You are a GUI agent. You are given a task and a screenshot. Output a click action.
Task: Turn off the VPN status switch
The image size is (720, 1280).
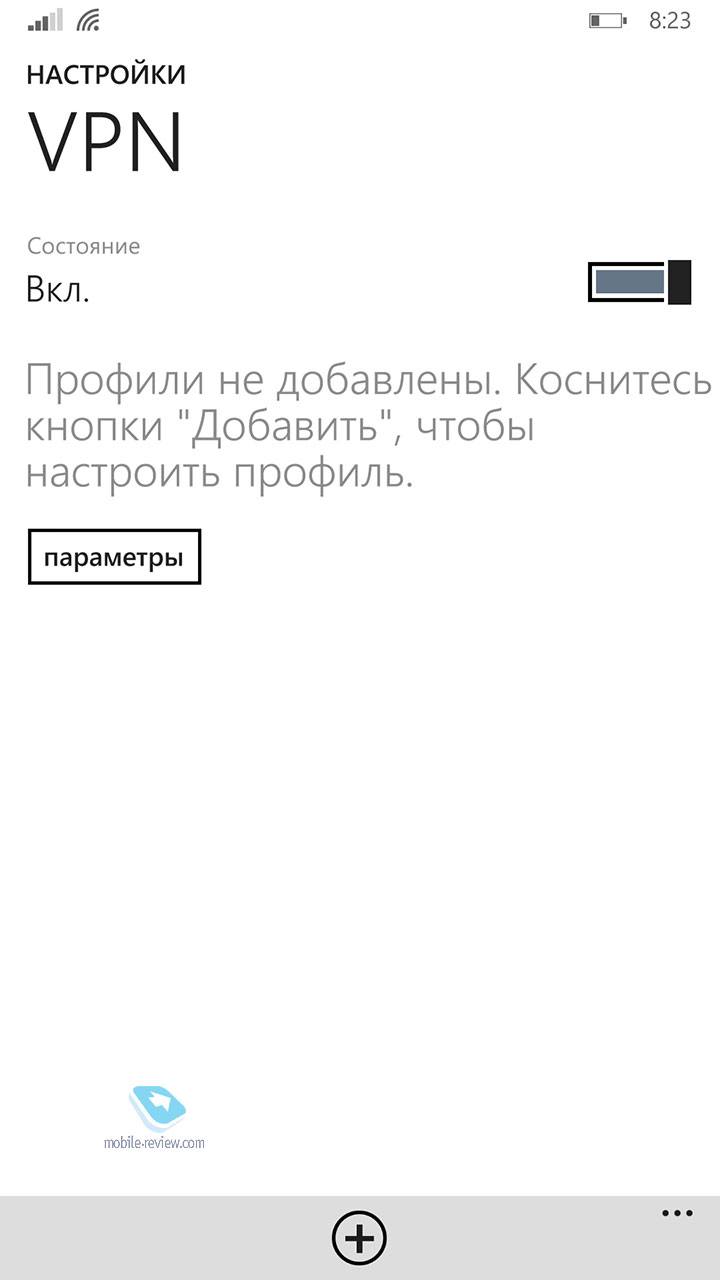640,282
